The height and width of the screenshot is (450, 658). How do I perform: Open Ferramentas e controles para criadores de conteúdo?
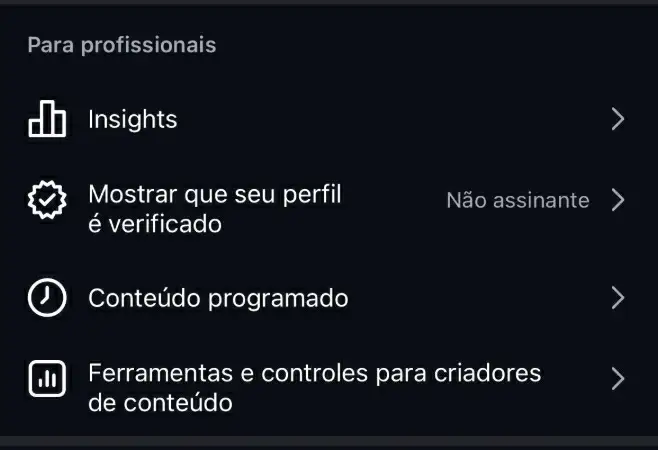coord(314,388)
